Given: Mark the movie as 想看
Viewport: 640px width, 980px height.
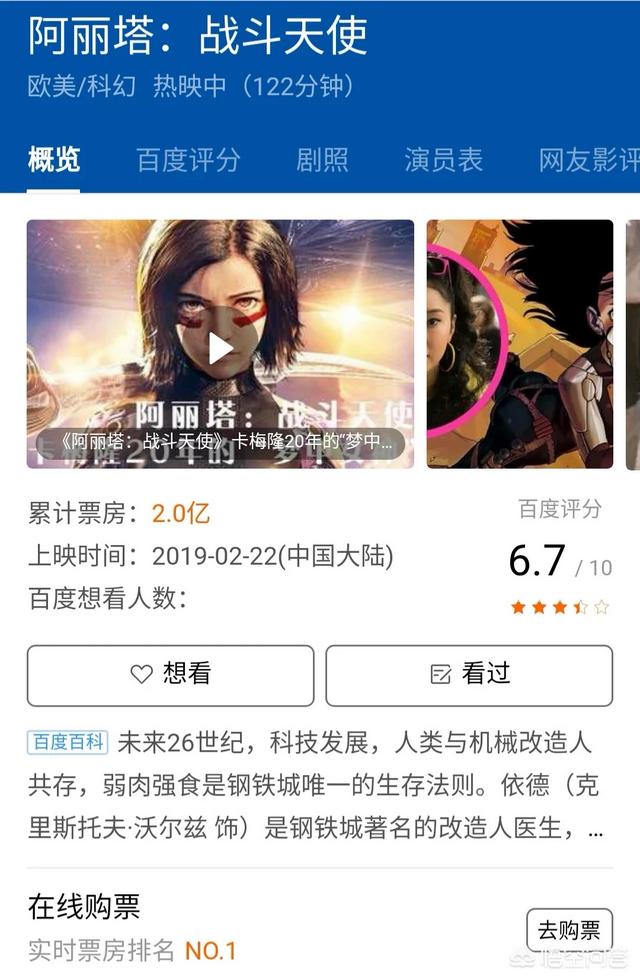Looking at the screenshot, I should (170, 675).
